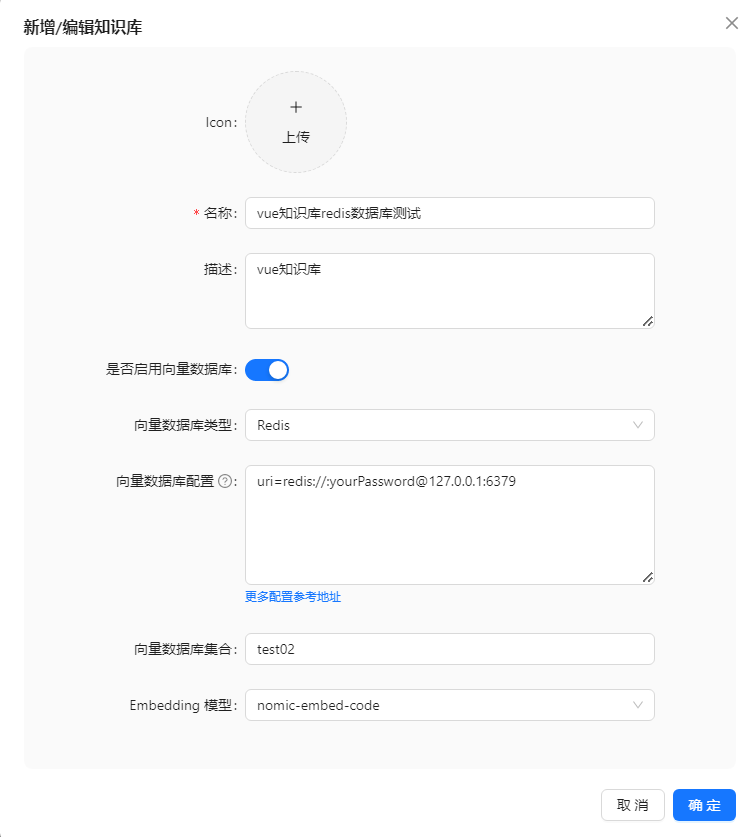Show help for 向量数据库配置
The image size is (754, 837).
click(225, 481)
